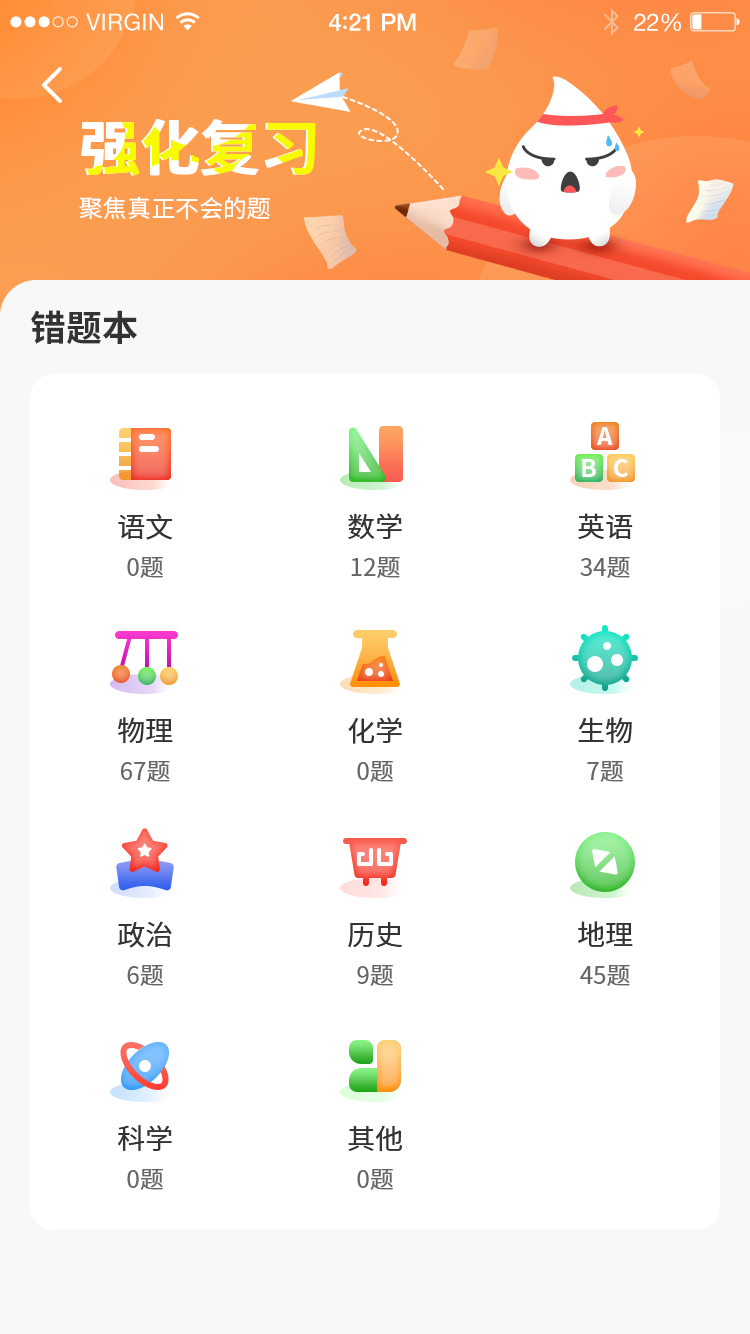Tap the crying mascot in the banner

tap(570, 170)
